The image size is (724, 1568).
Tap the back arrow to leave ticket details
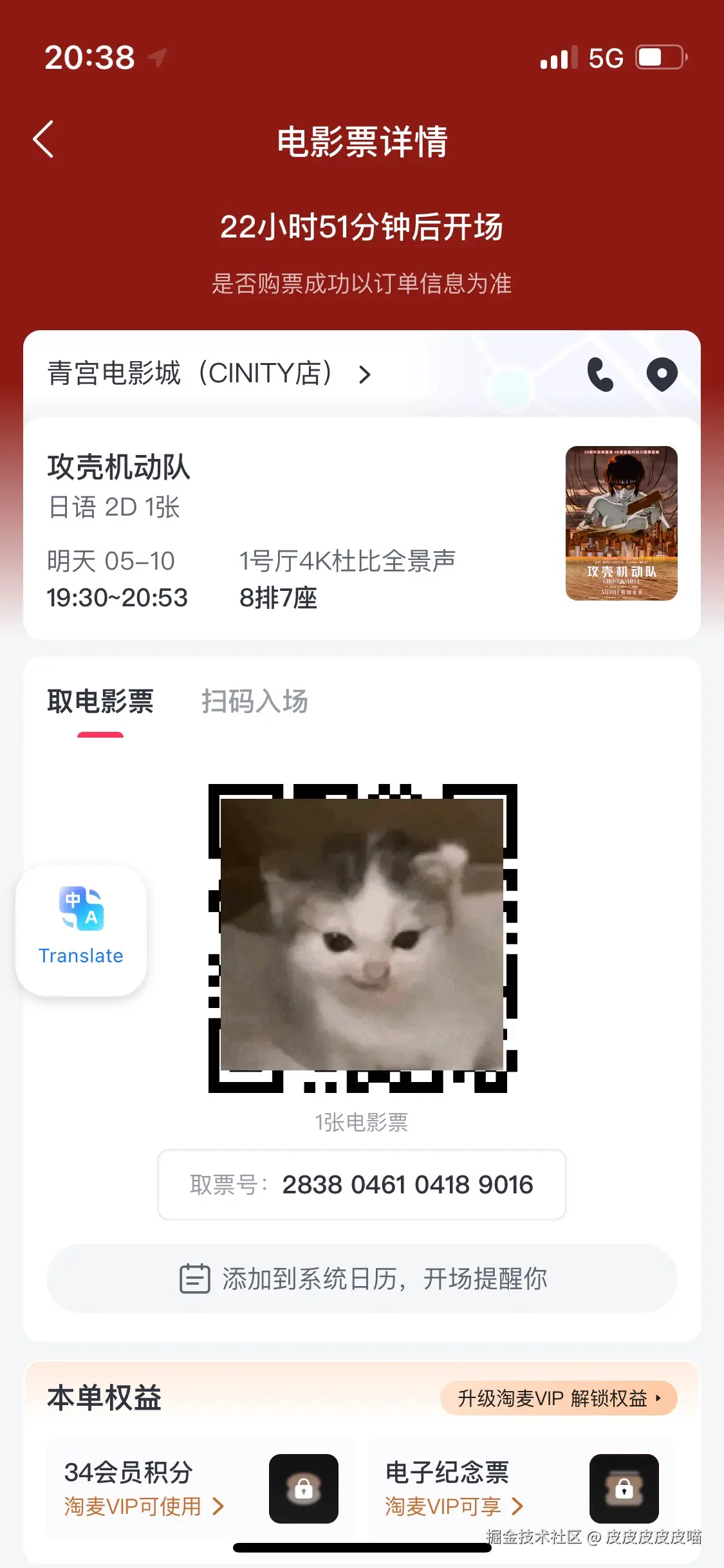[x=43, y=139]
